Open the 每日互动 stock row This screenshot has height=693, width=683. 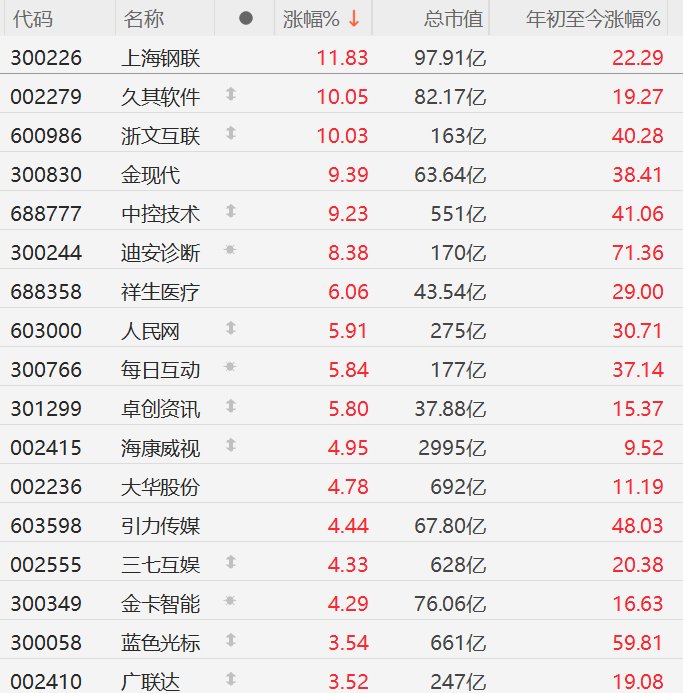pyautogui.click(x=160, y=370)
